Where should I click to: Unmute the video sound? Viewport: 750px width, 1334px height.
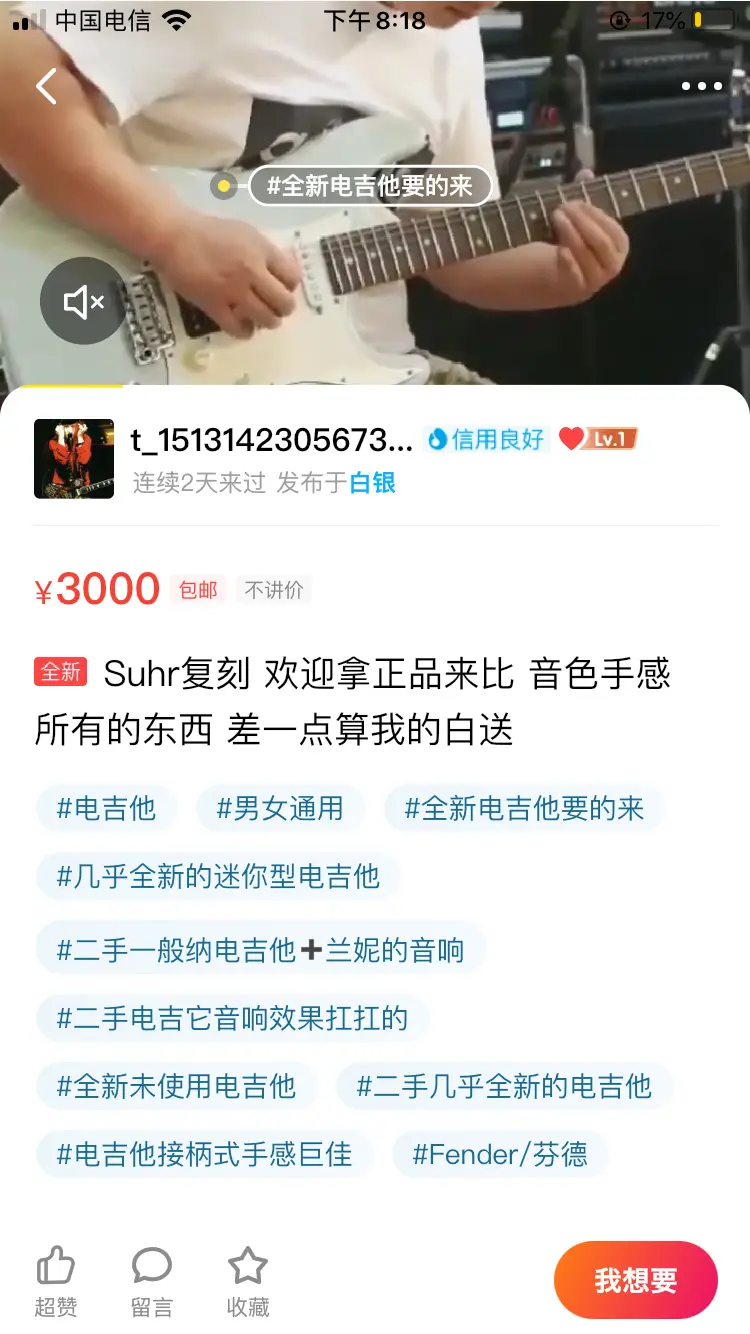[x=84, y=301]
